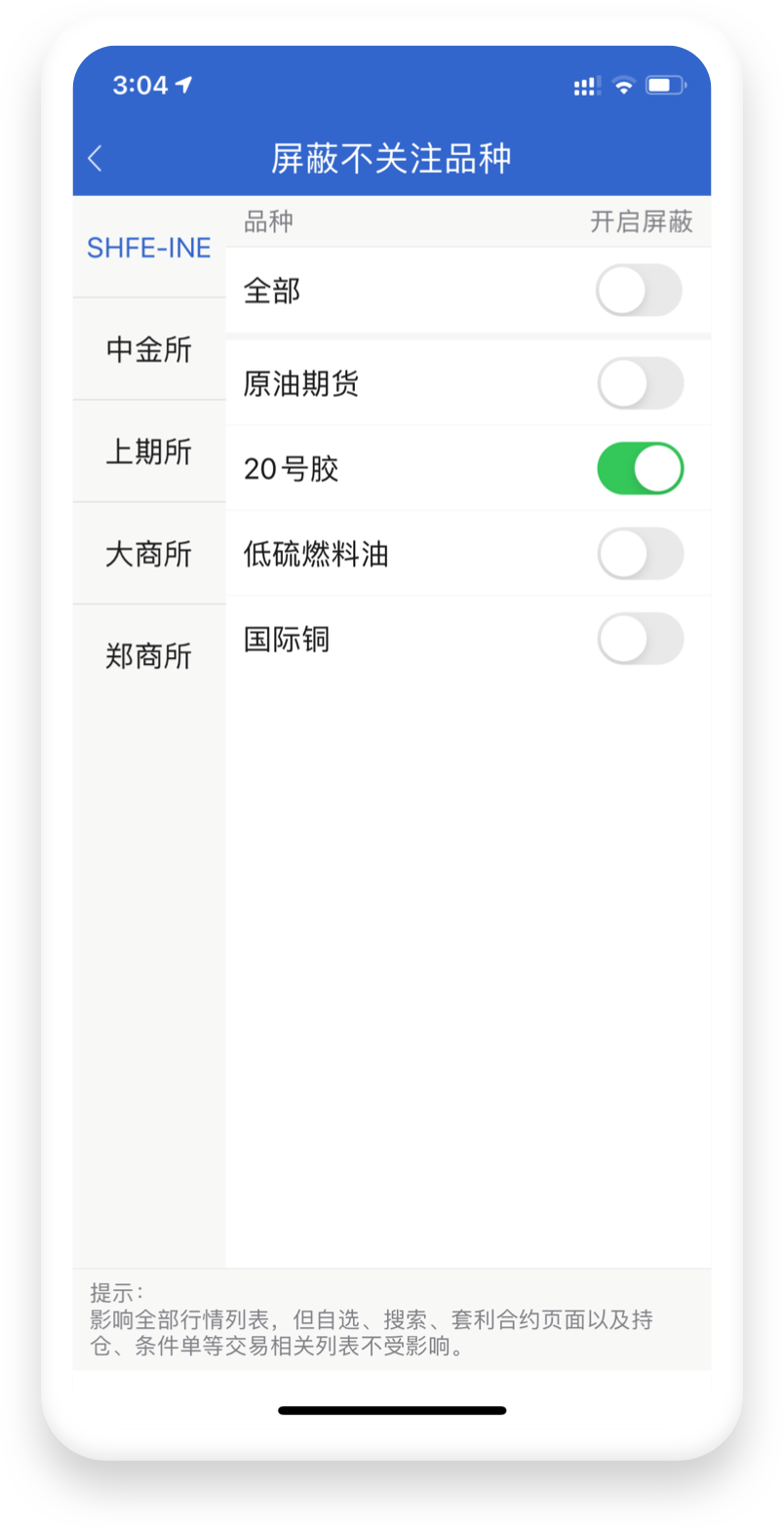The height and width of the screenshot is (1529, 784).
Task: Select the 郑商所 tab
Action: point(149,656)
